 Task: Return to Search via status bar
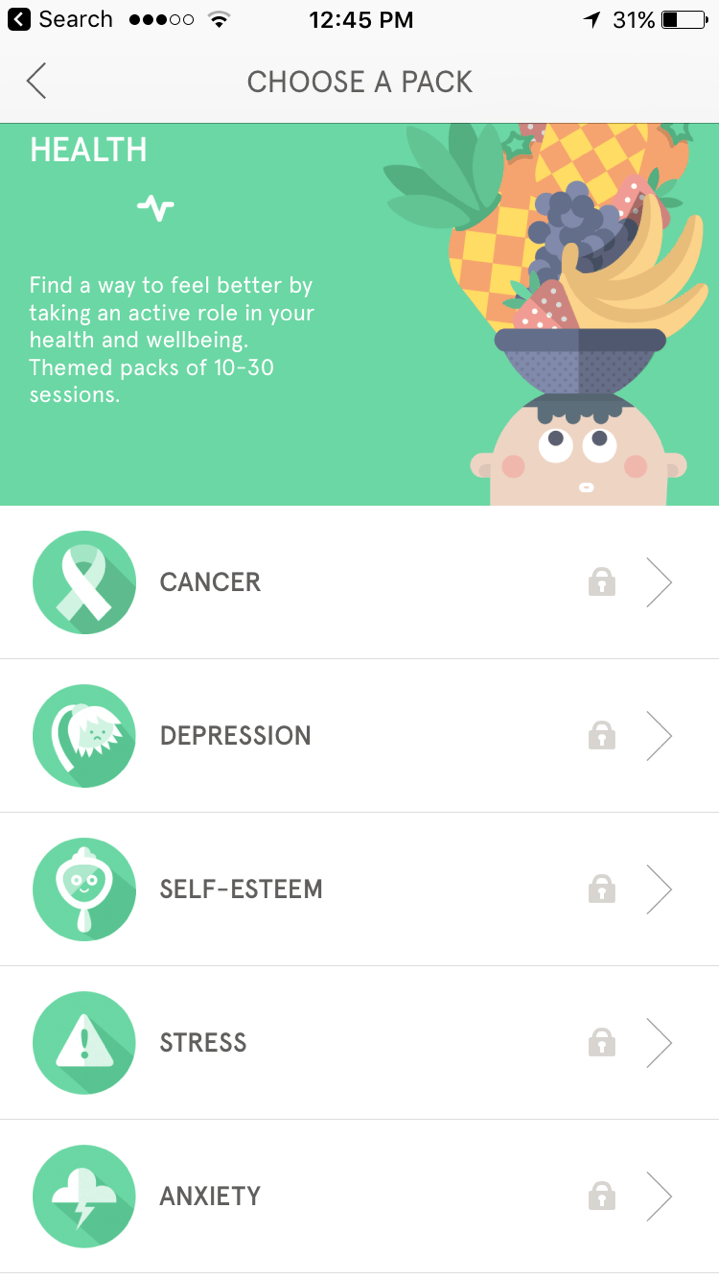tap(60, 20)
